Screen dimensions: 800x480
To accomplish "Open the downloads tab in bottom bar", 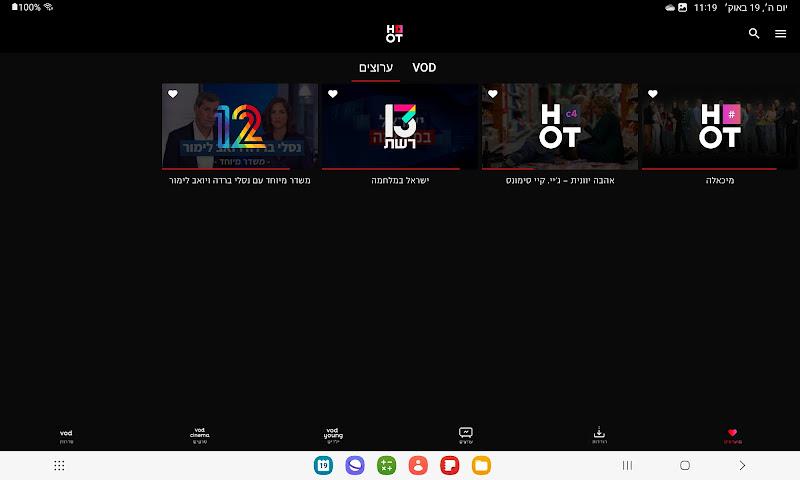I will point(599,435).
